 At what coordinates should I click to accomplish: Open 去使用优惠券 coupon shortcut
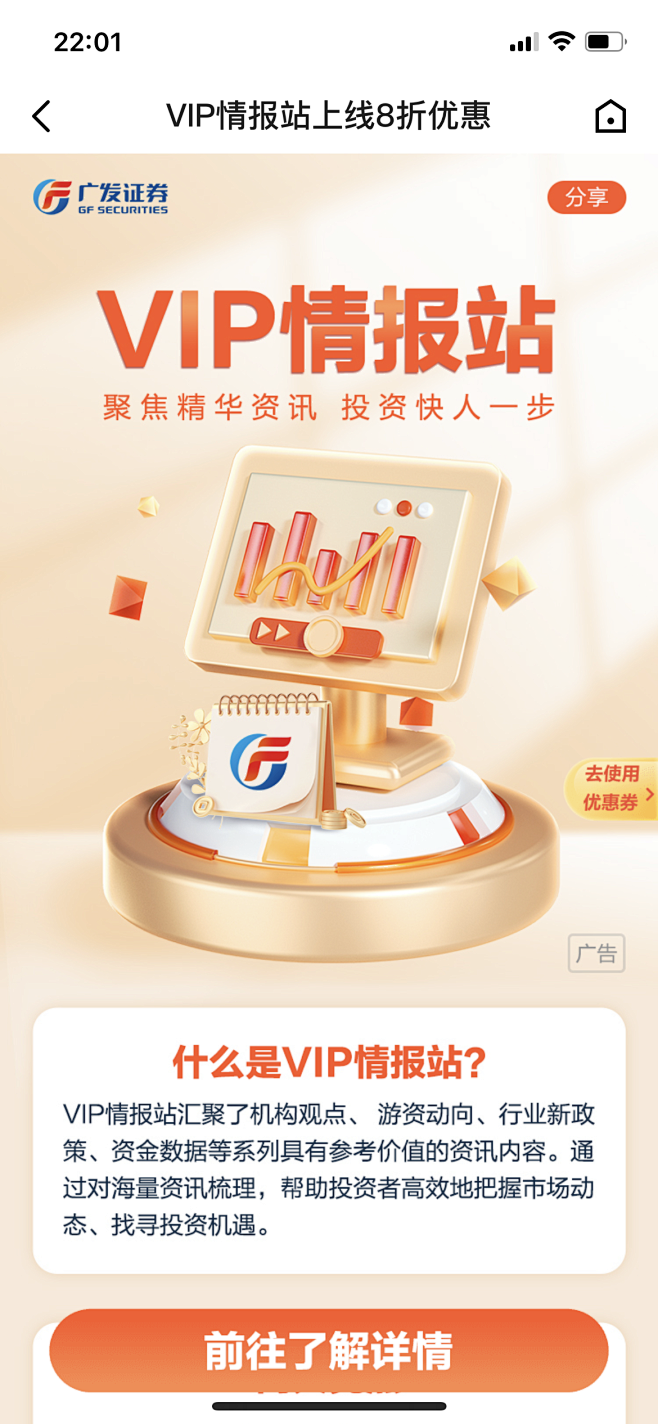(x=612, y=788)
